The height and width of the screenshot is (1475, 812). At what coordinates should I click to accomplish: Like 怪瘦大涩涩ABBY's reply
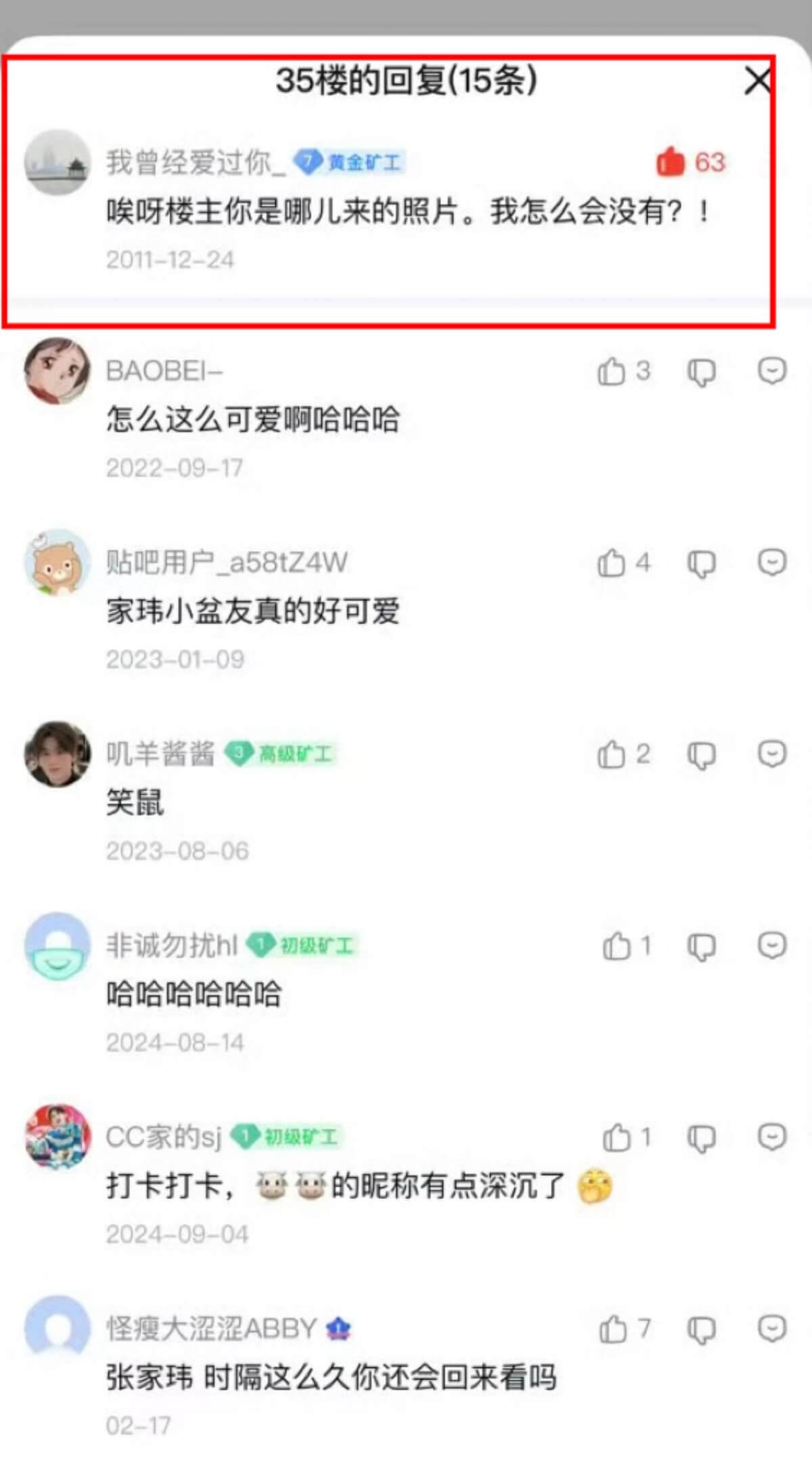pos(613,1329)
